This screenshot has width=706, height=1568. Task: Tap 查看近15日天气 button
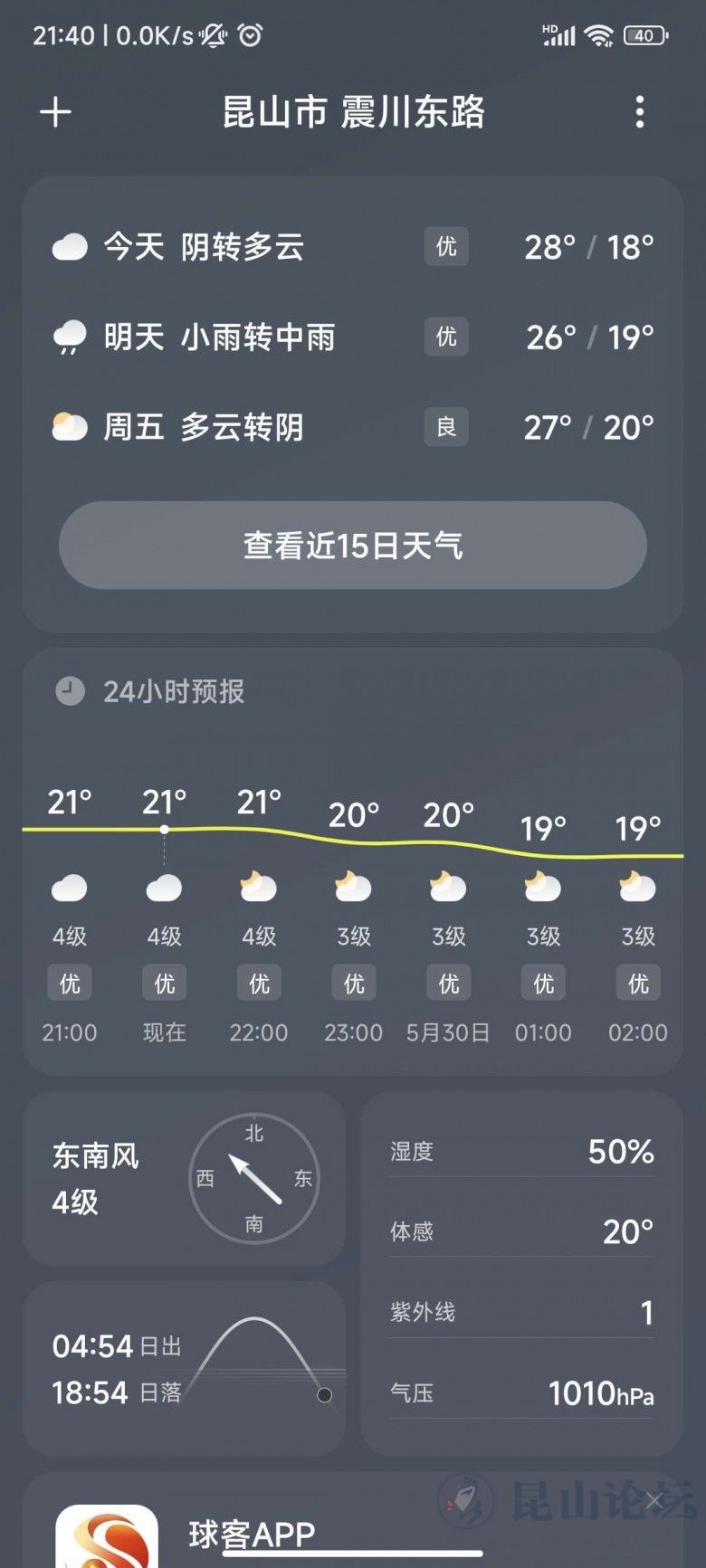(x=353, y=546)
